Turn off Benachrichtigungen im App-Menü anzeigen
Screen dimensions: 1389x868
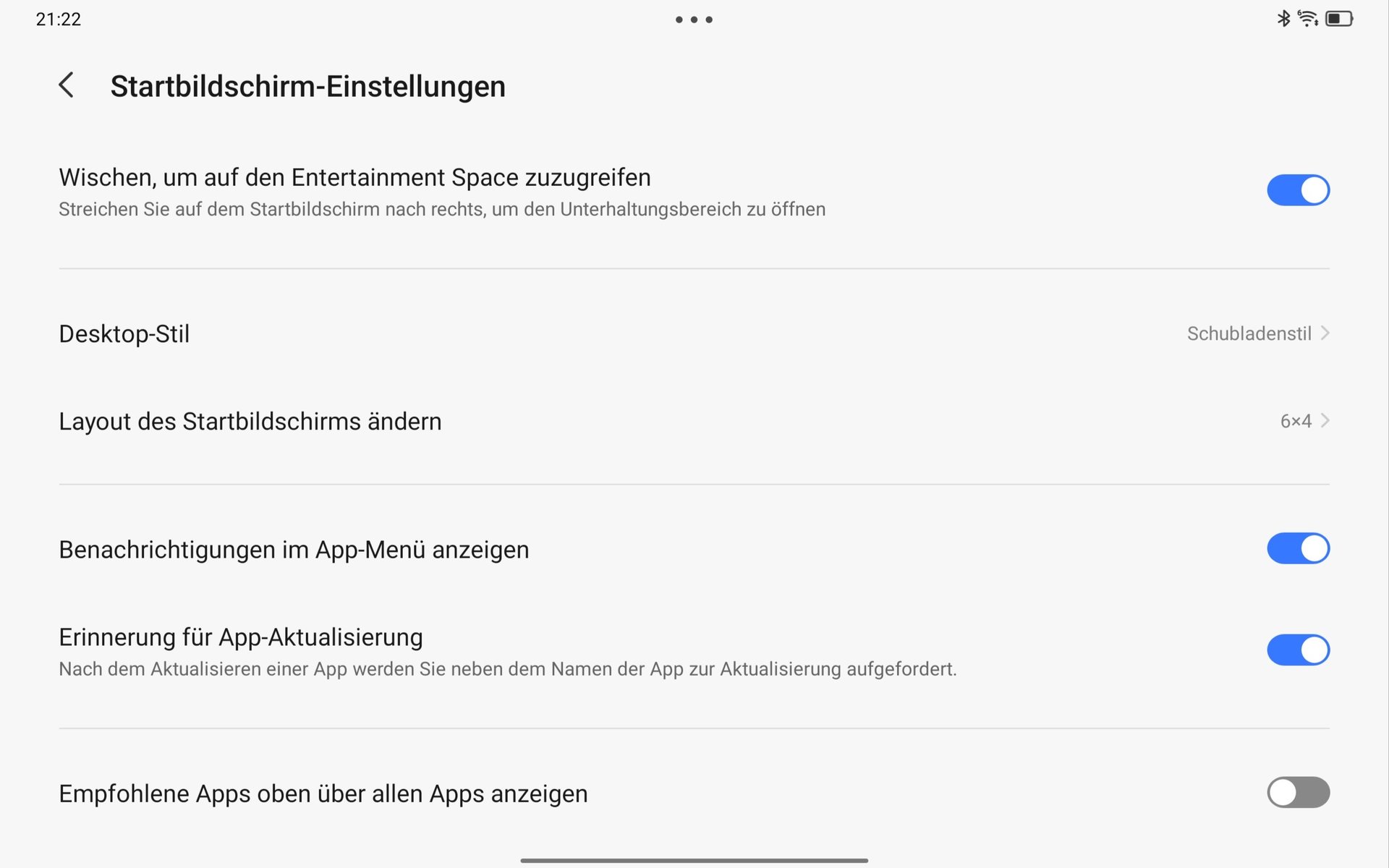click(1297, 548)
